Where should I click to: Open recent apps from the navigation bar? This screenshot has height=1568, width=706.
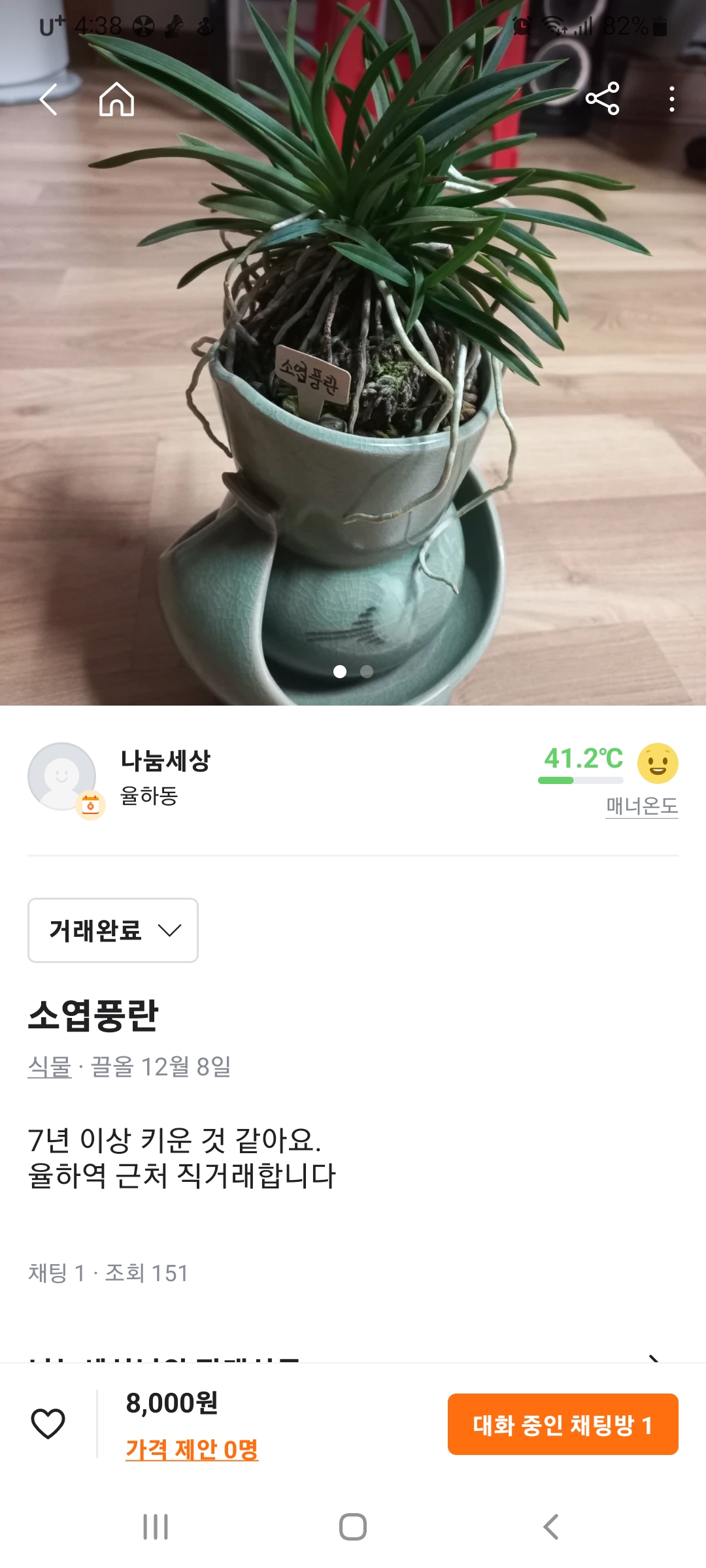156,1527
